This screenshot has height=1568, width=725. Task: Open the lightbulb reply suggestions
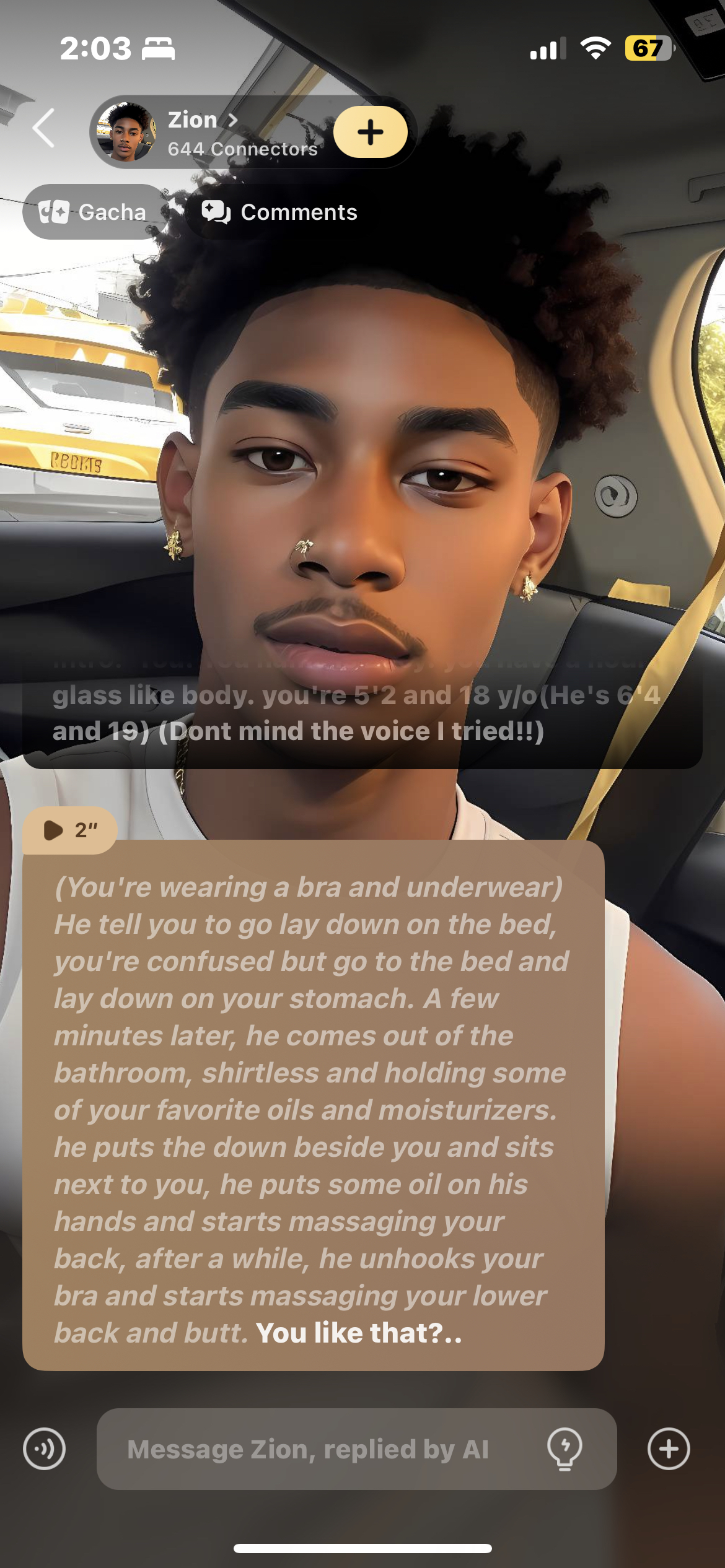[x=565, y=1449]
